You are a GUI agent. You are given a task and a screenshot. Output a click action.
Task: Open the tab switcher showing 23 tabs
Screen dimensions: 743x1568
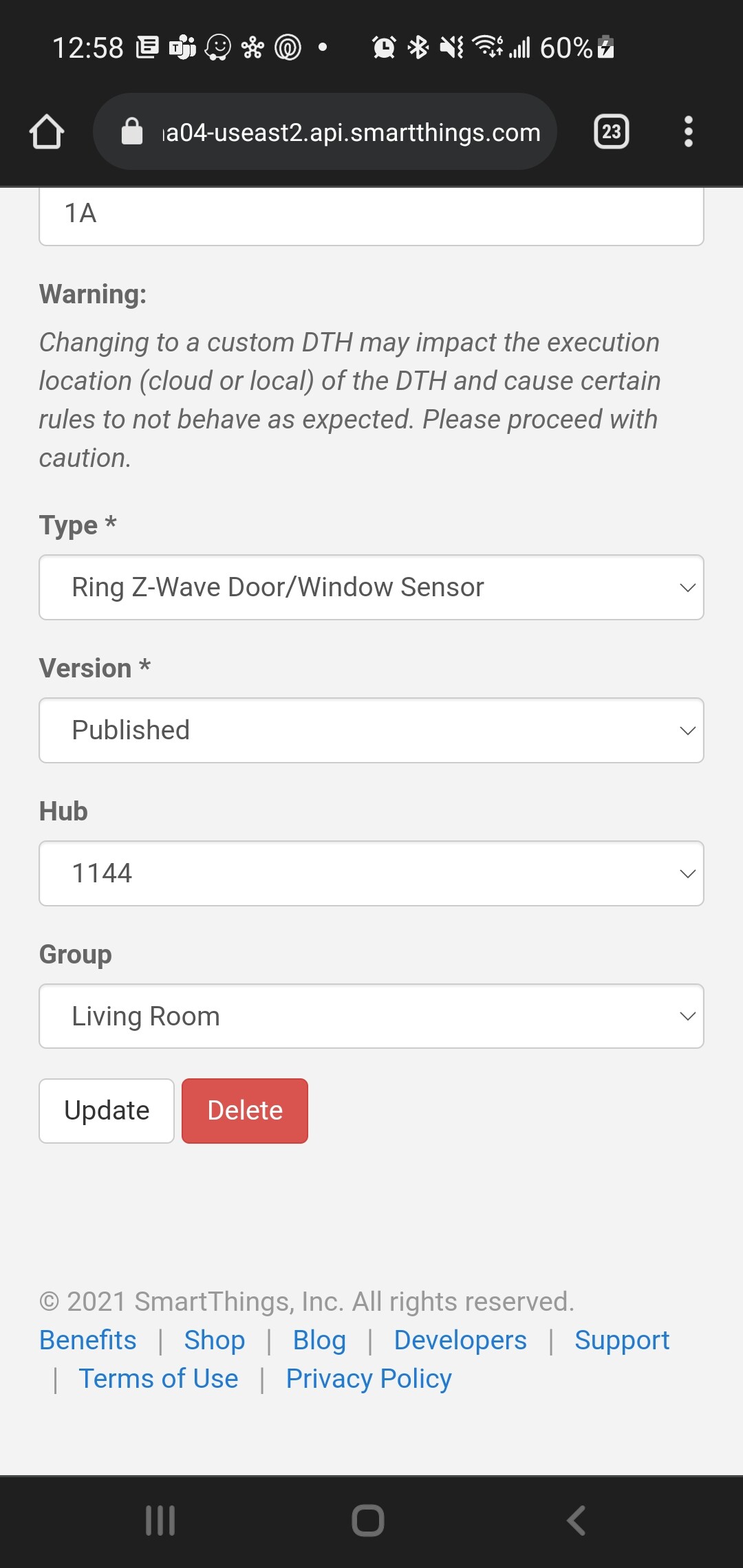pos(611,131)
